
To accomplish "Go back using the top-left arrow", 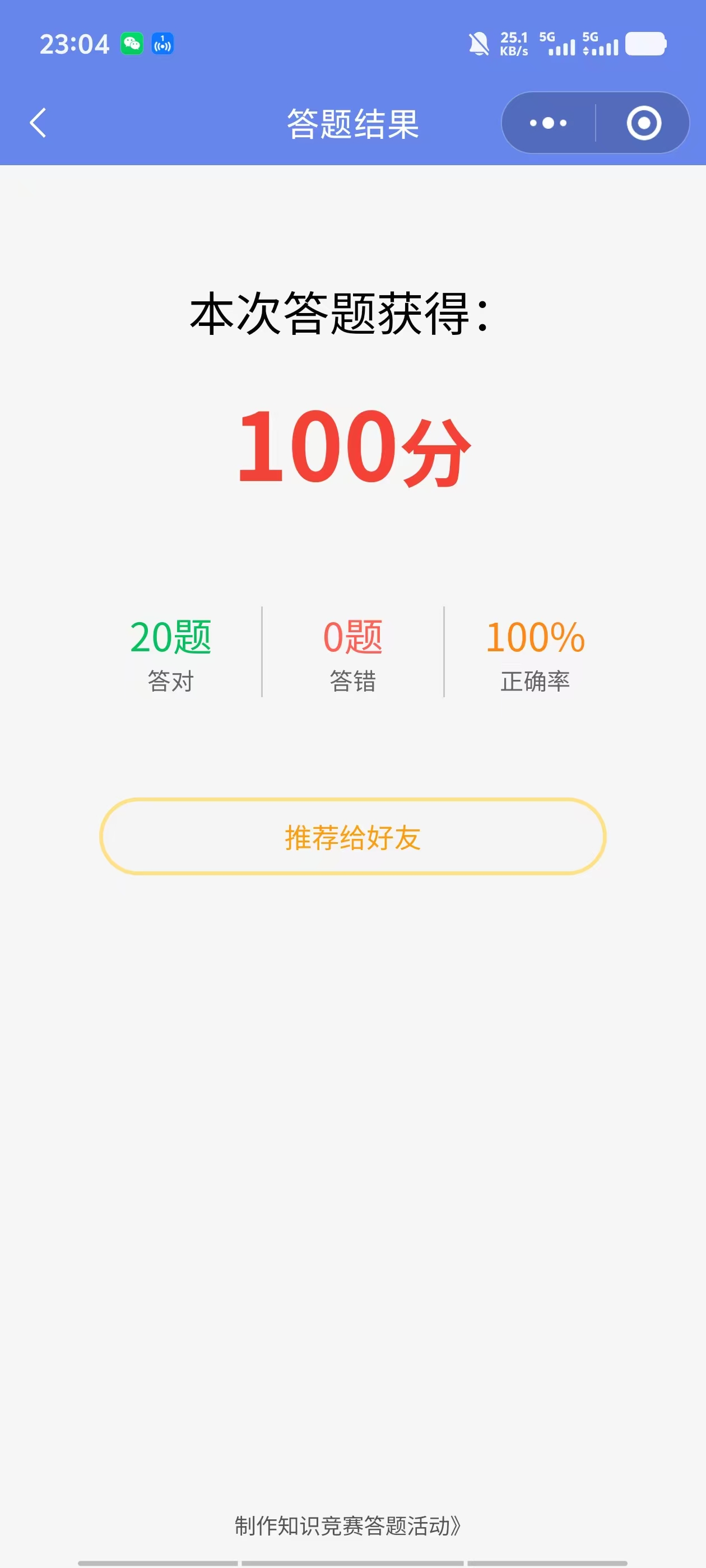I will (38, 123).
